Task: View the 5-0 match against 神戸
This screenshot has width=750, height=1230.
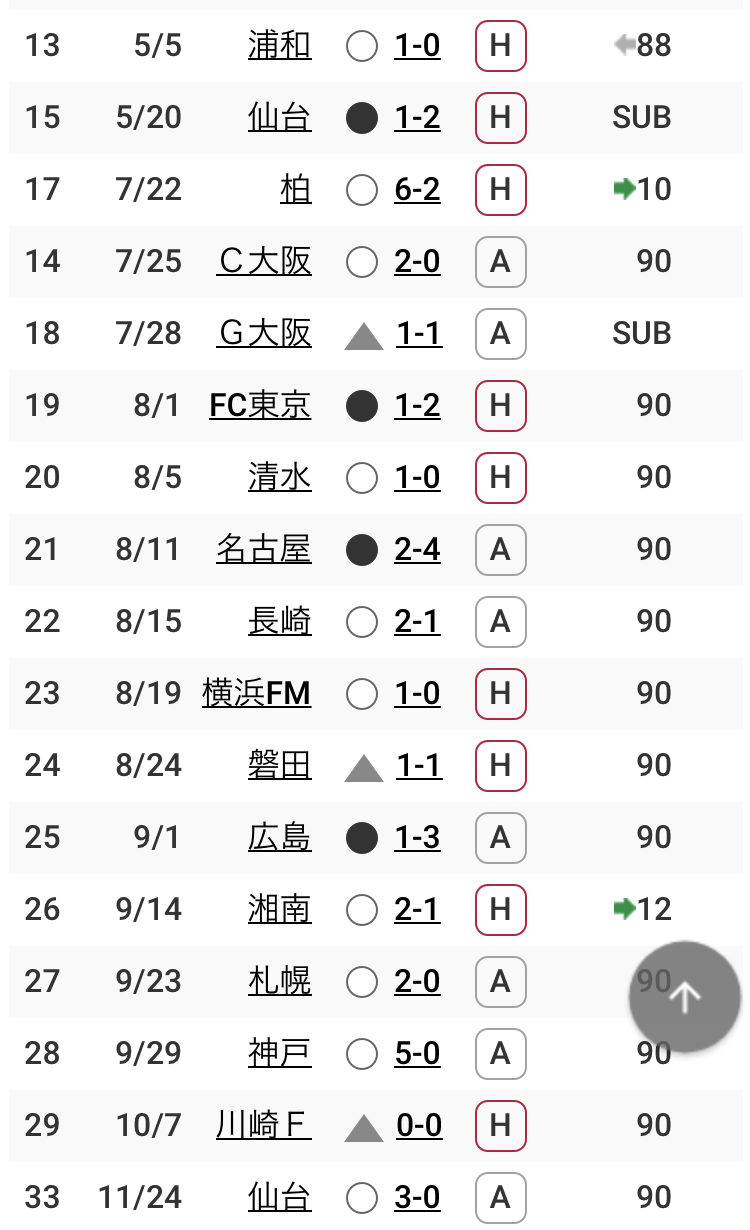Action: pos(417,1054)
